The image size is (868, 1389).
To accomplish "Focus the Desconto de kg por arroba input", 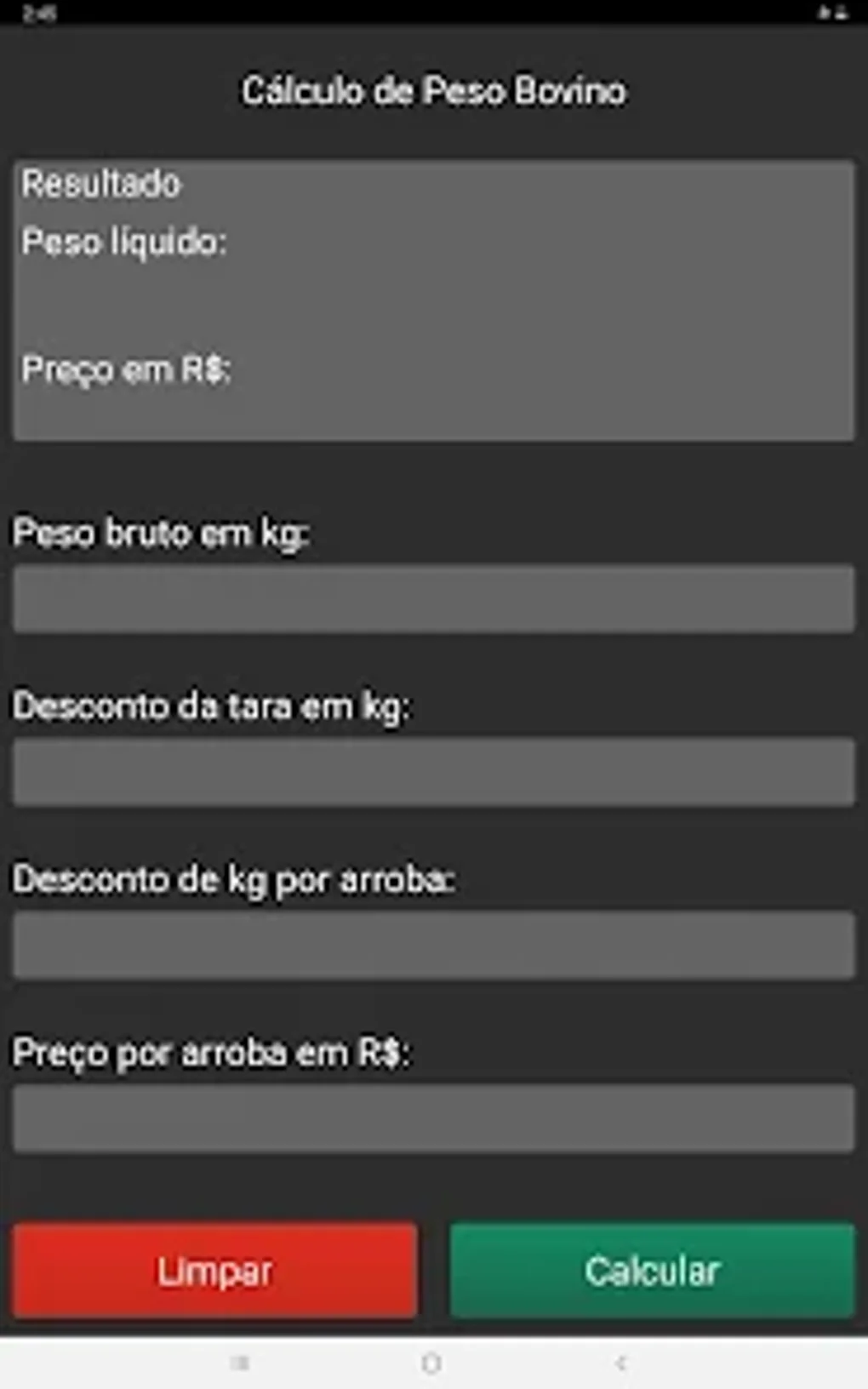I will pos(432,945).
